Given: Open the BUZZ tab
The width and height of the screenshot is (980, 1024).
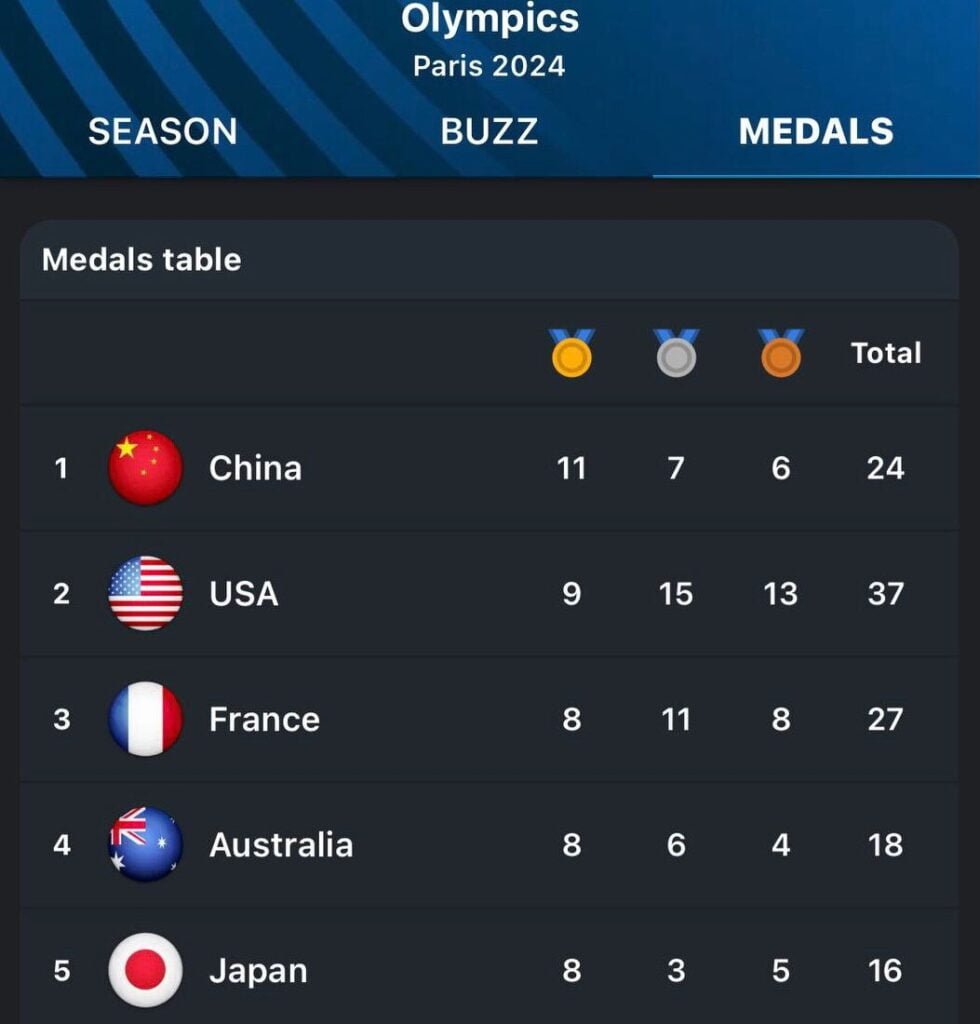Looking at the screenshot, I should point(489,132).
